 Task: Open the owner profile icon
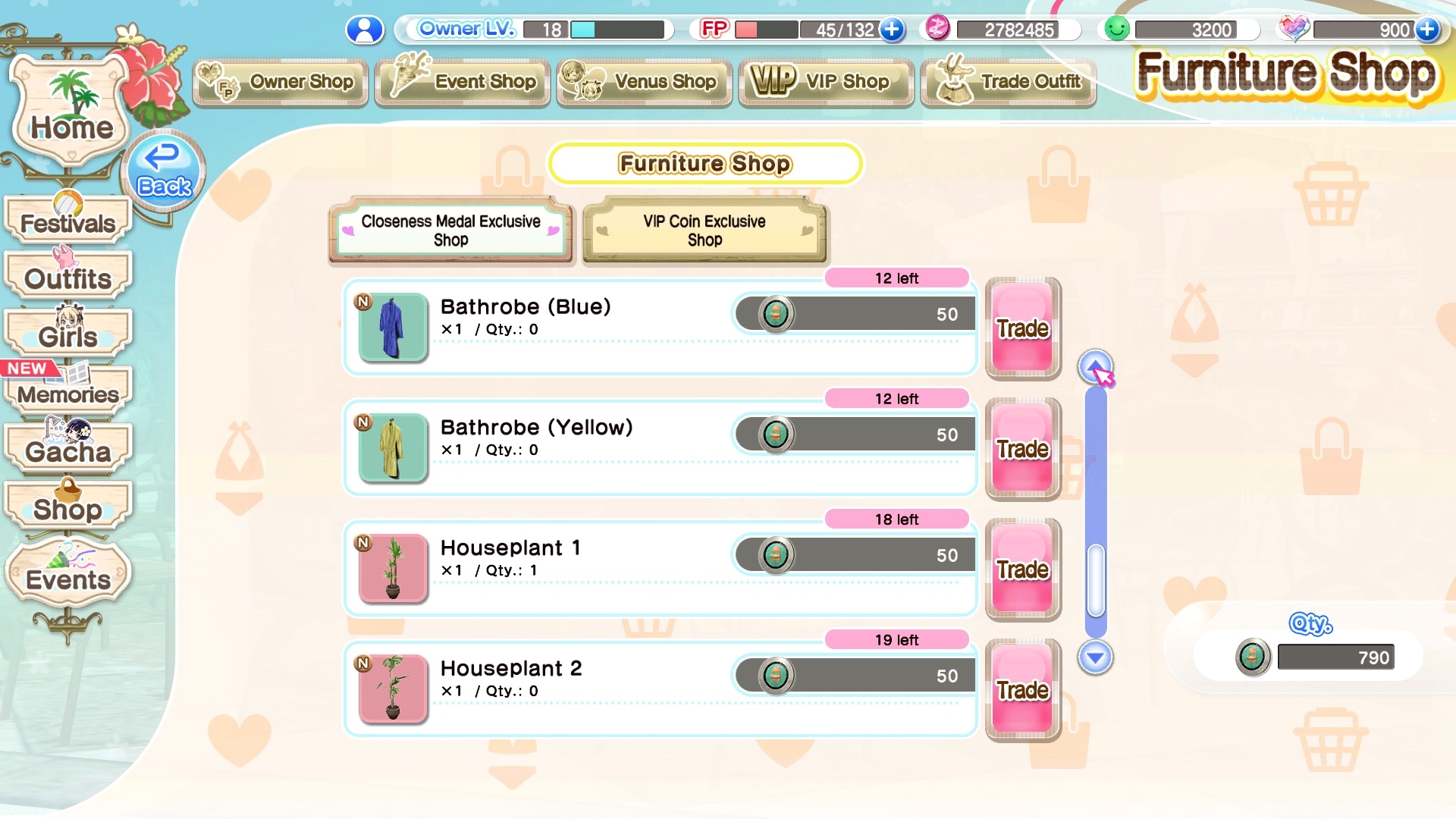365,30
